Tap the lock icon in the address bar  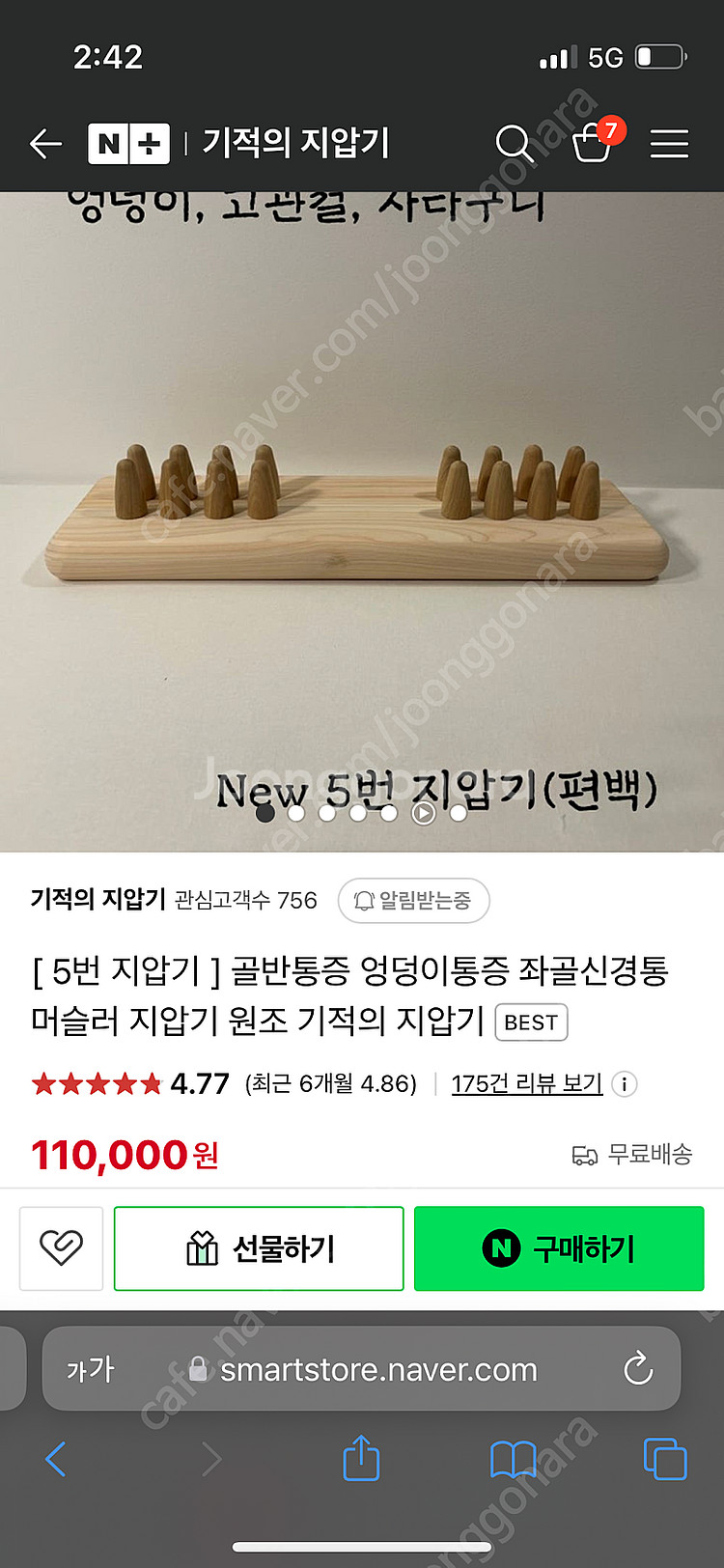pos(196,1368)
